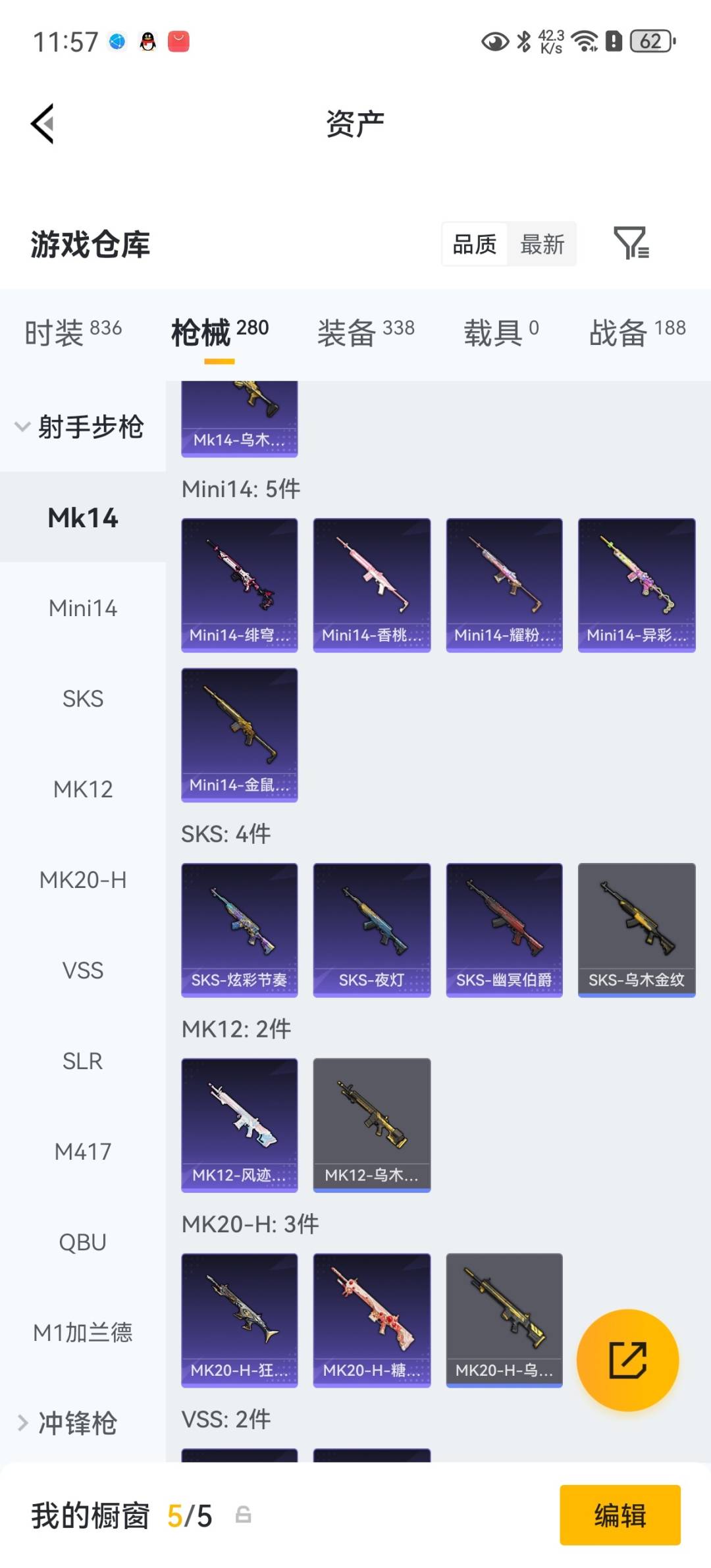
Task: Switch to the 装备 tab
Action: [365, 332]
